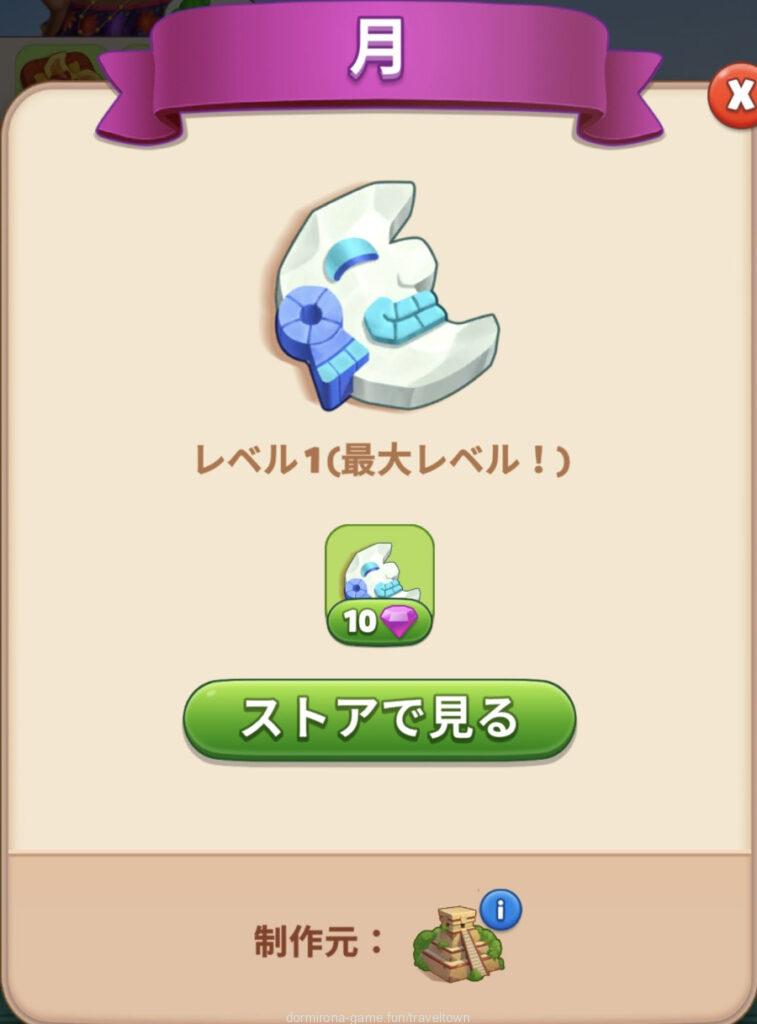
Task: Open info for the pyramid source
Action: pos(500,909)
